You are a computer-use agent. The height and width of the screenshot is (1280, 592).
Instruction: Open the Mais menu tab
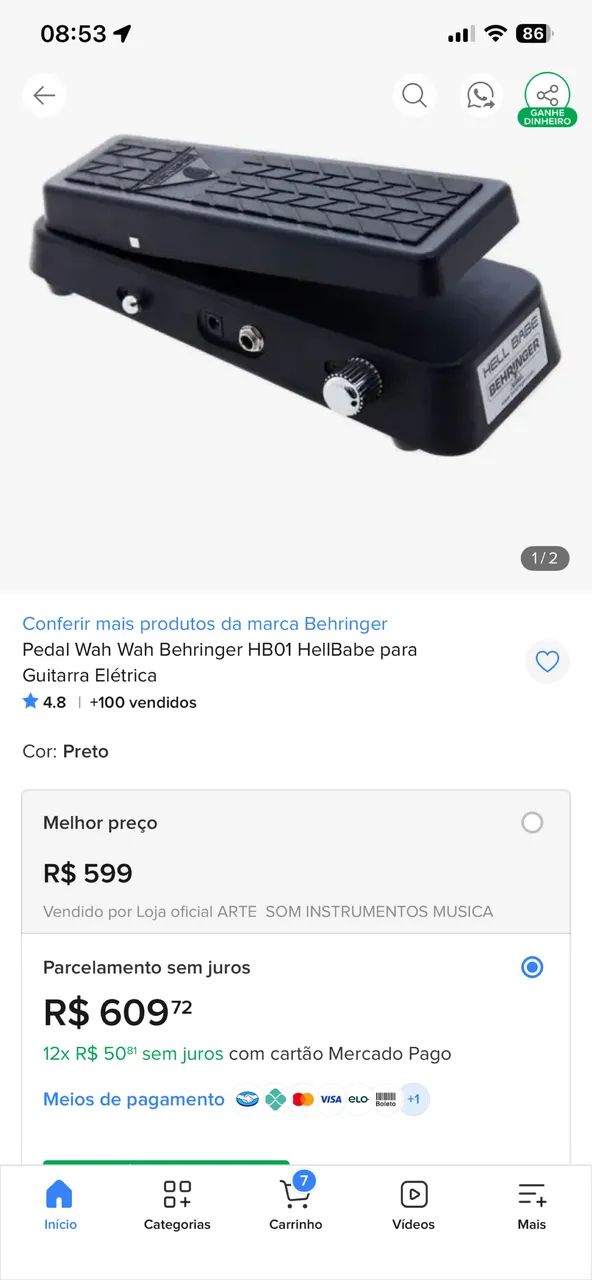pyautogui.click(x=532, y=1205)
